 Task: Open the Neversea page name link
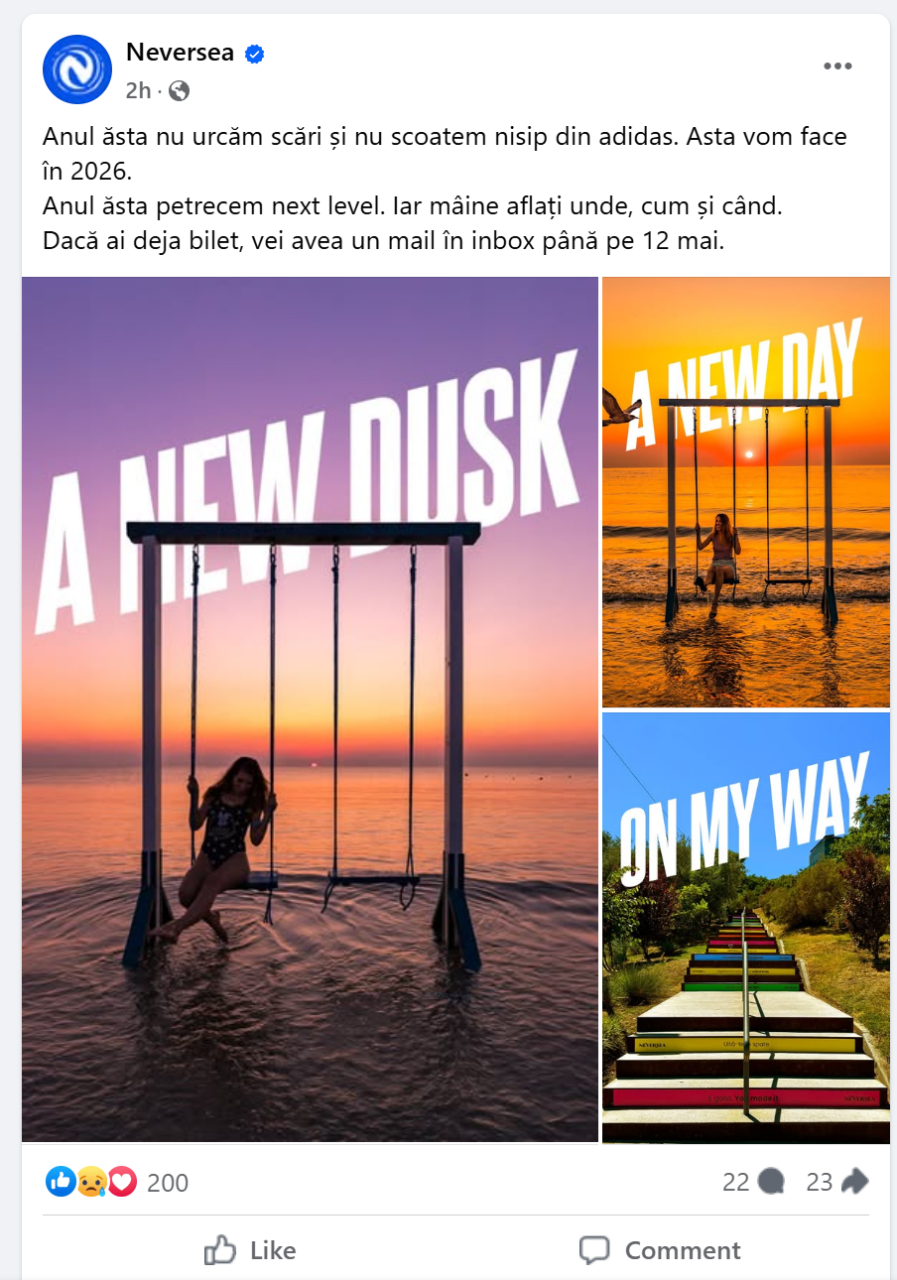coord(180,53)
